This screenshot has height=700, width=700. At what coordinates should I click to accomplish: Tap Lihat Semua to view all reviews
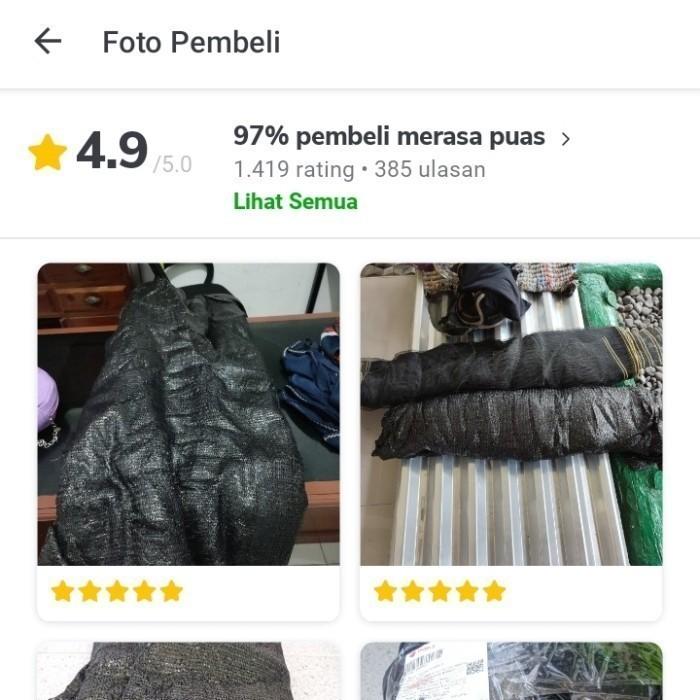click(295, 202)
